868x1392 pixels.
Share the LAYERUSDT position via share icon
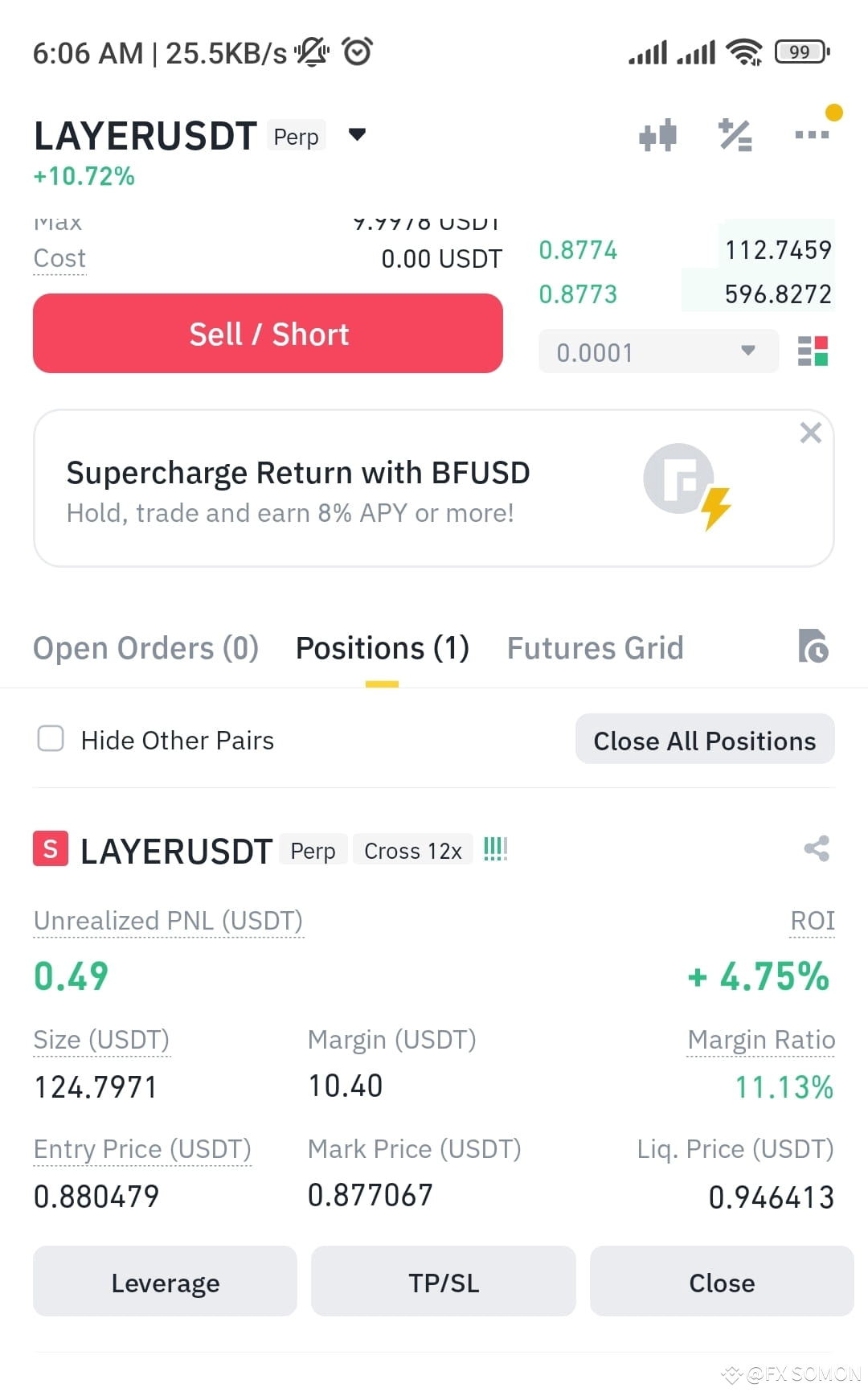click(x=817, y=848)
